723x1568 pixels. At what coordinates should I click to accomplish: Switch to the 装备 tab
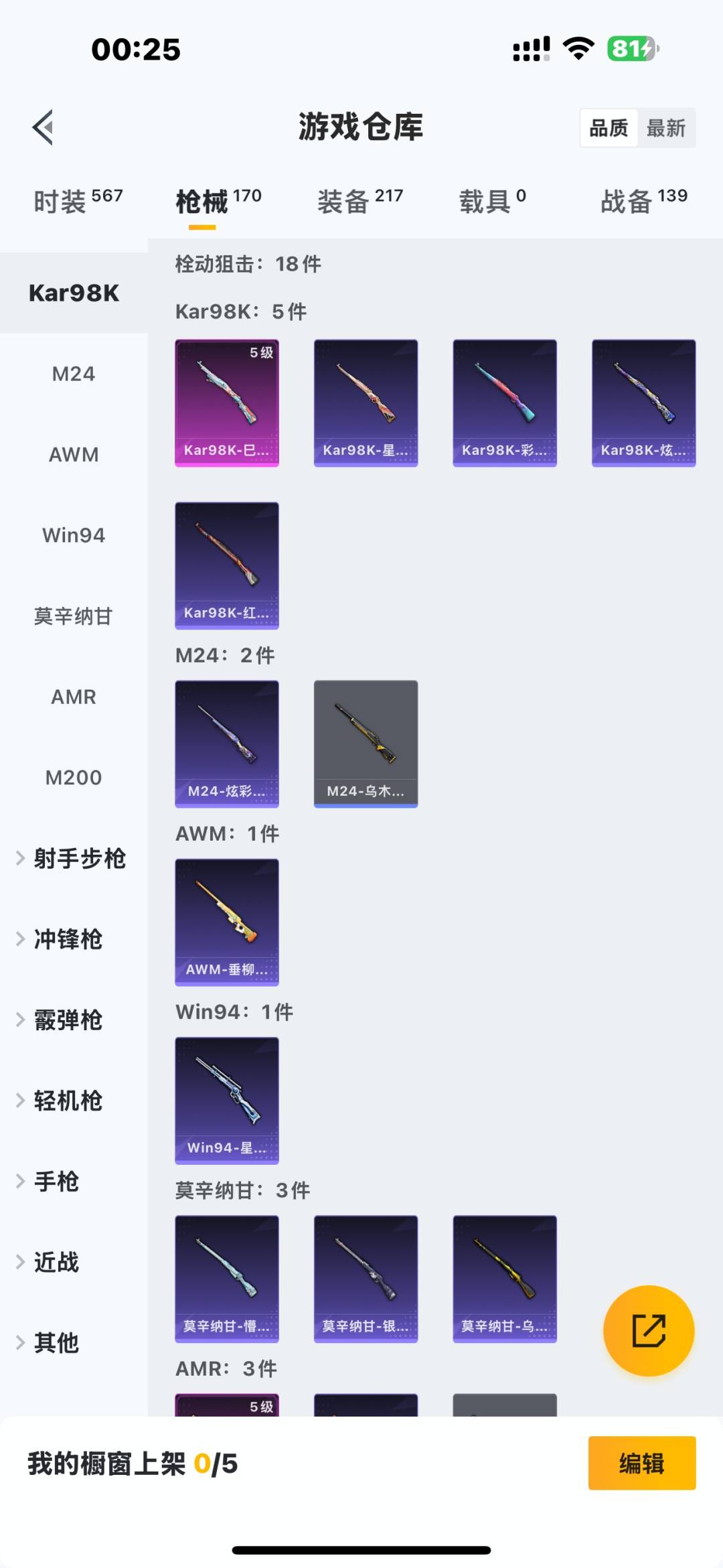coord(359,200)
